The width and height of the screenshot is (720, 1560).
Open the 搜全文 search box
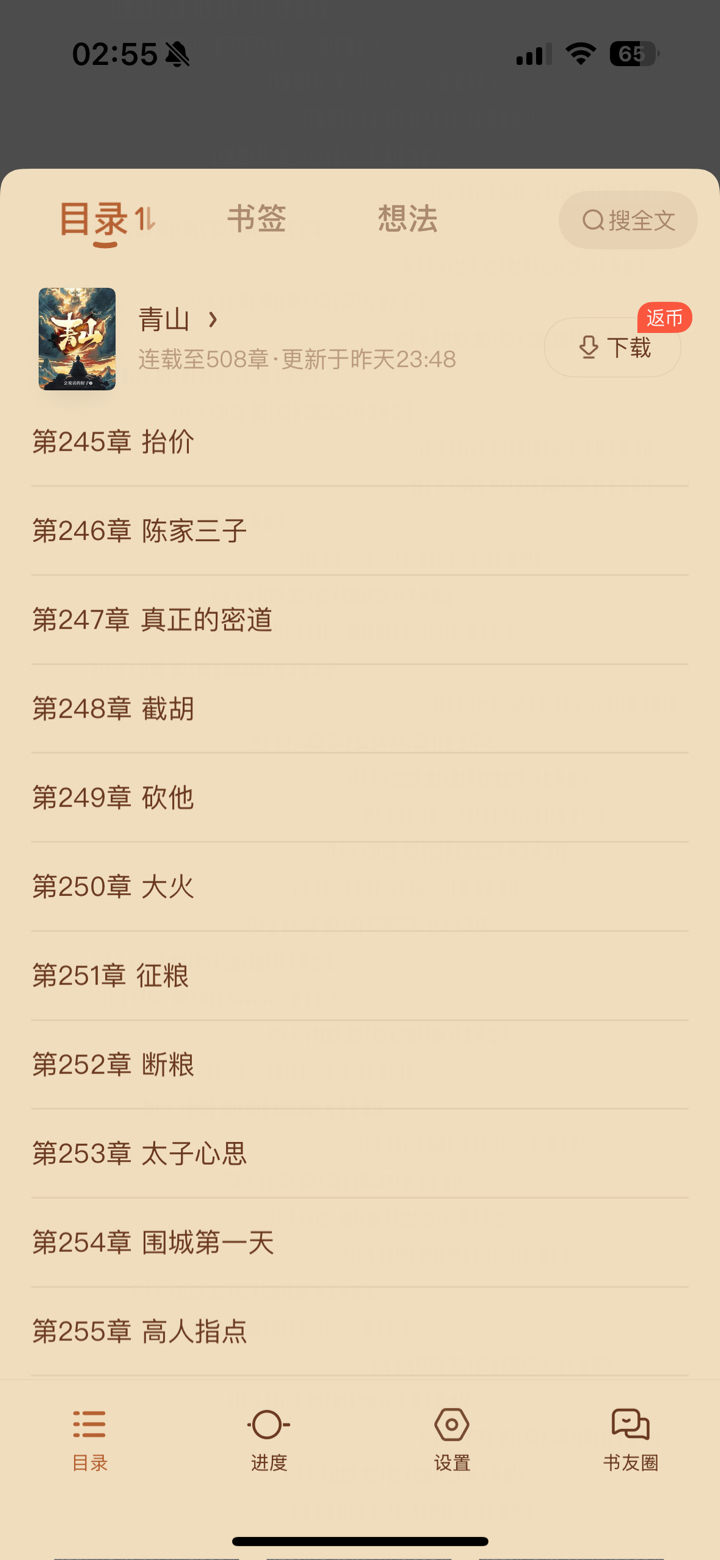(628, 220)
